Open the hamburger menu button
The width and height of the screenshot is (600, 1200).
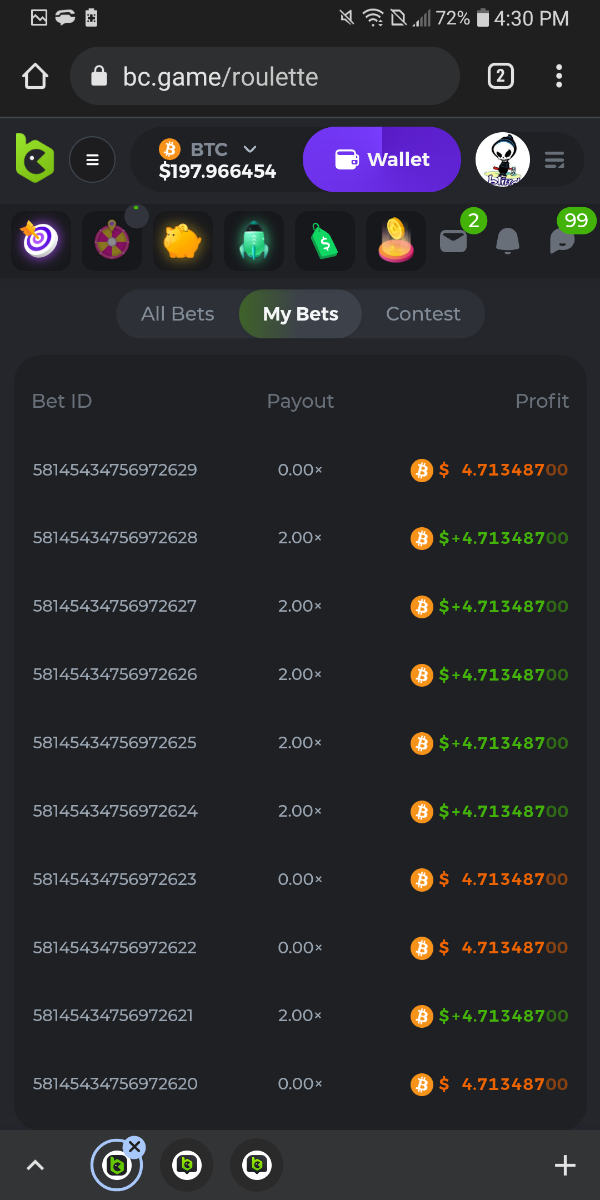click(x=92, y=159)
